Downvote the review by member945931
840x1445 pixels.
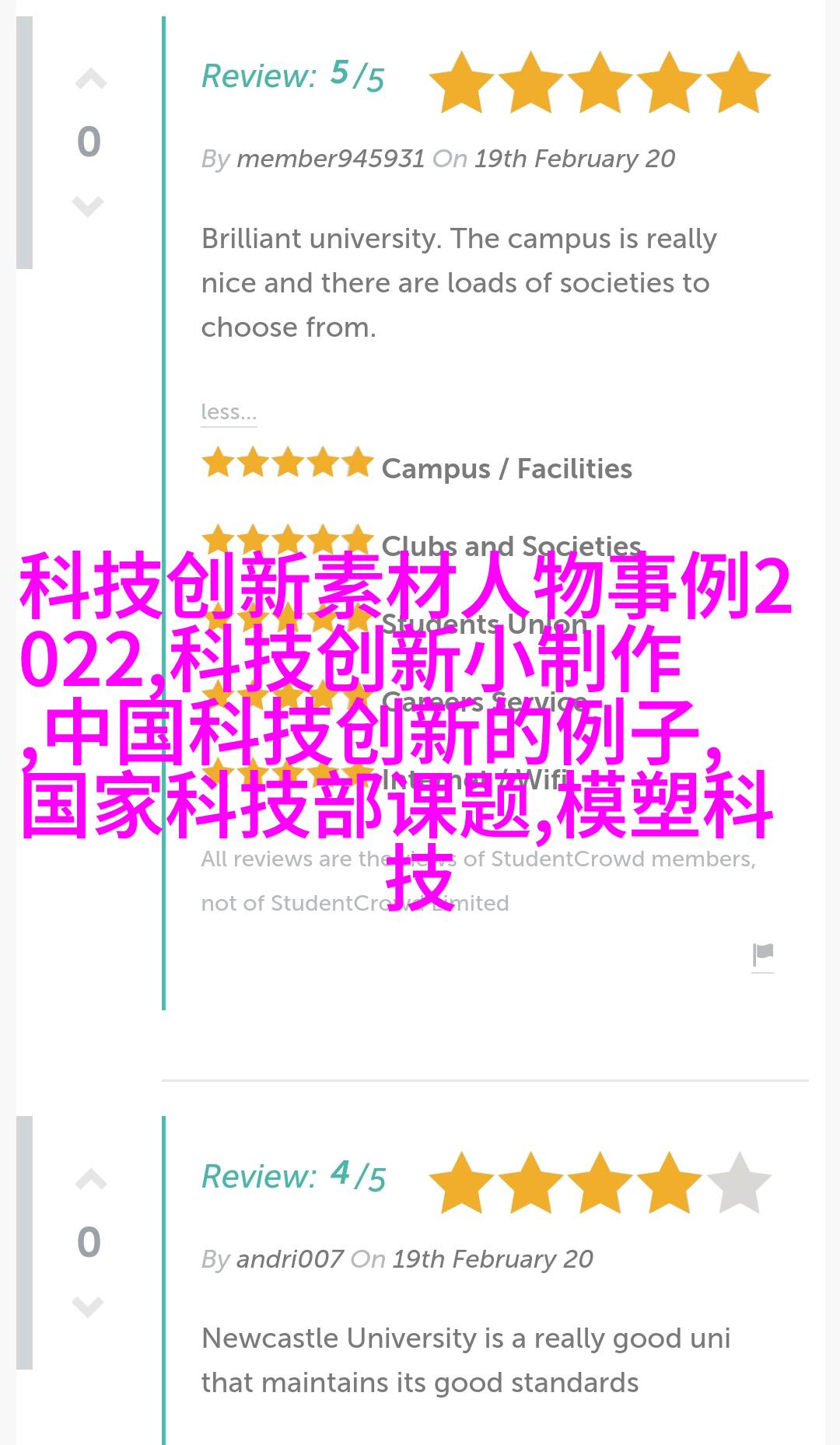point(88,206)
